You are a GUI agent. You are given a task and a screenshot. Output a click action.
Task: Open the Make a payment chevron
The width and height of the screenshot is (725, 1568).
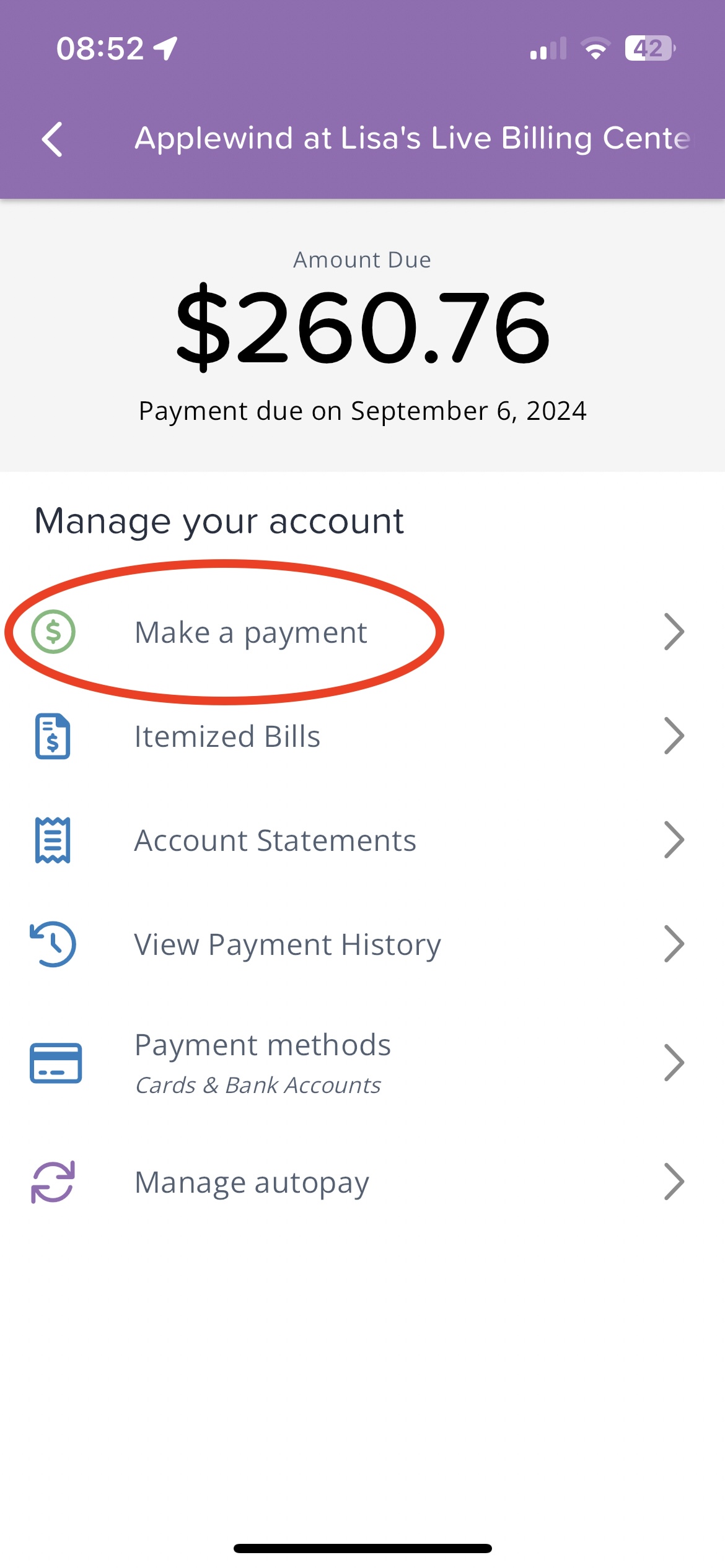click(x=673, y=632)
